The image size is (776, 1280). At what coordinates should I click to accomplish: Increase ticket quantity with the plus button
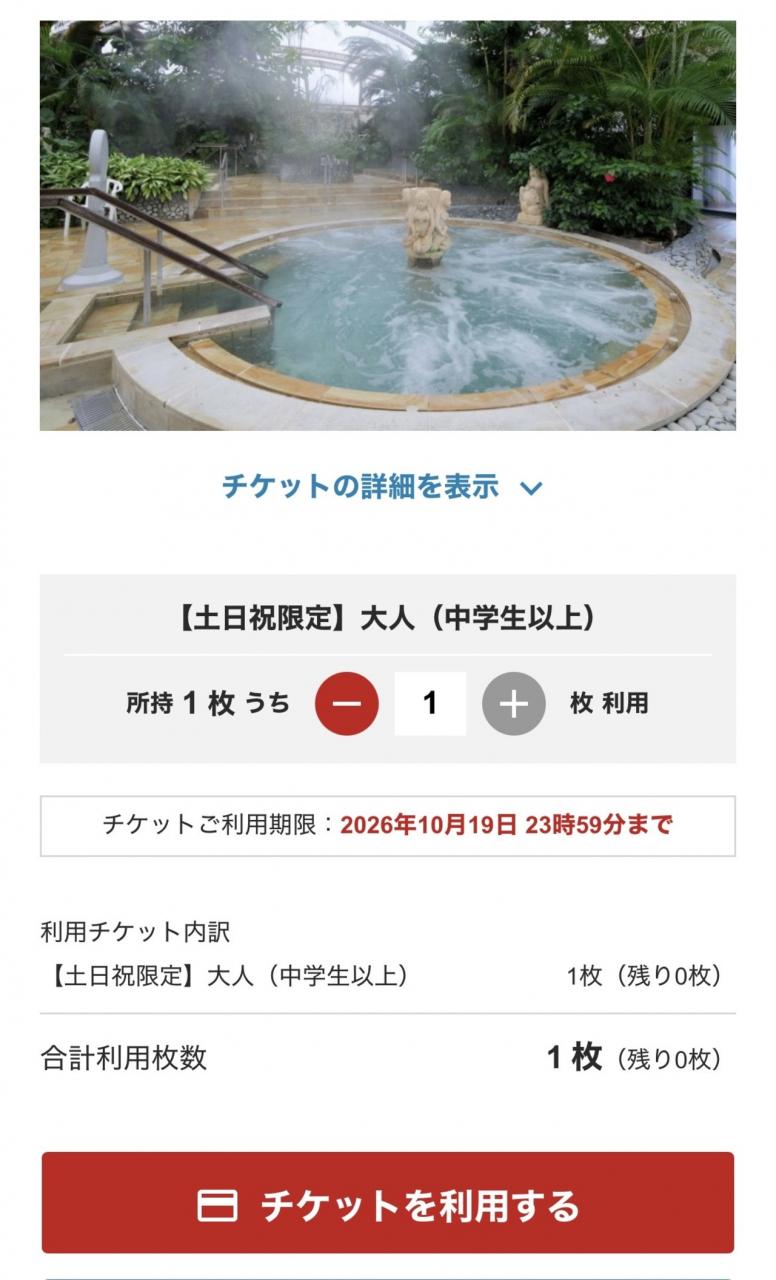[514, 704]
